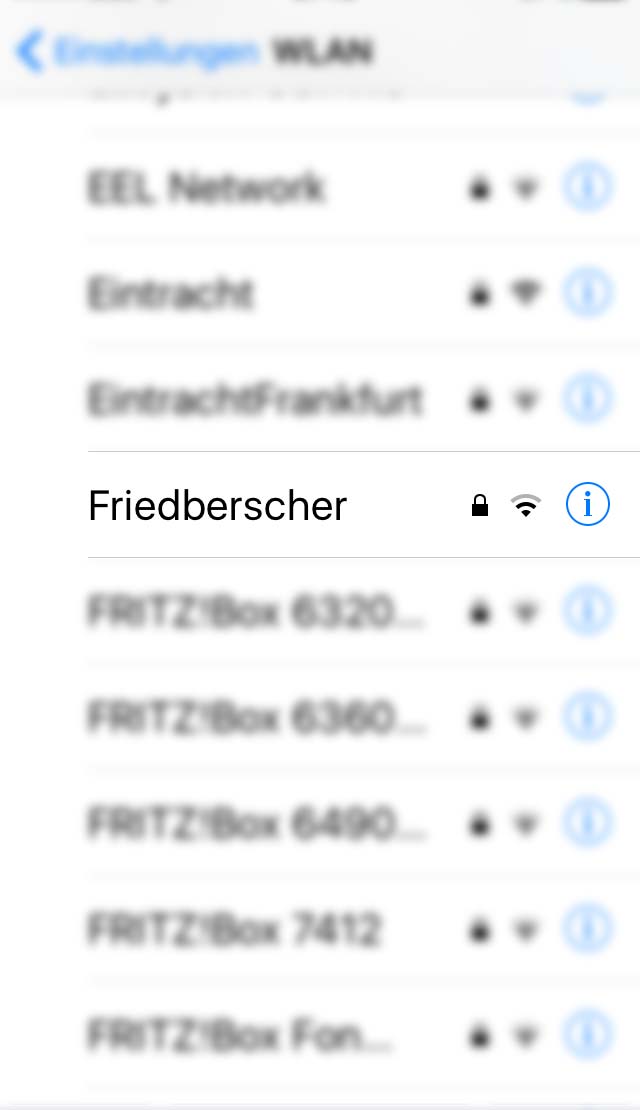
Task: Select the EEL Network row
Action: coord(206,188)
